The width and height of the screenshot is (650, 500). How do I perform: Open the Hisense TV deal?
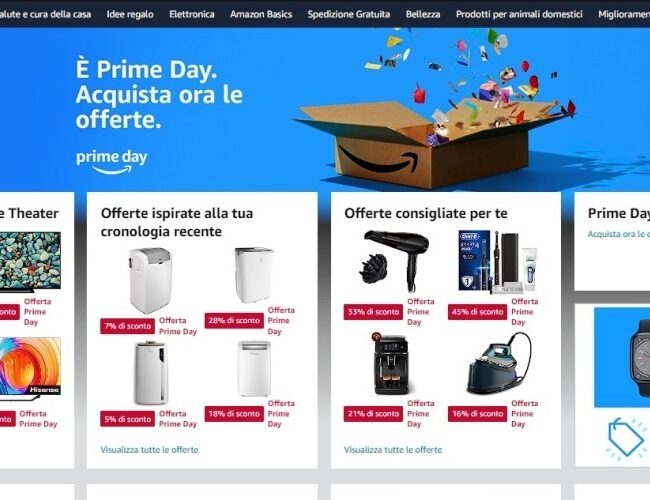click(x=30, y=367)
